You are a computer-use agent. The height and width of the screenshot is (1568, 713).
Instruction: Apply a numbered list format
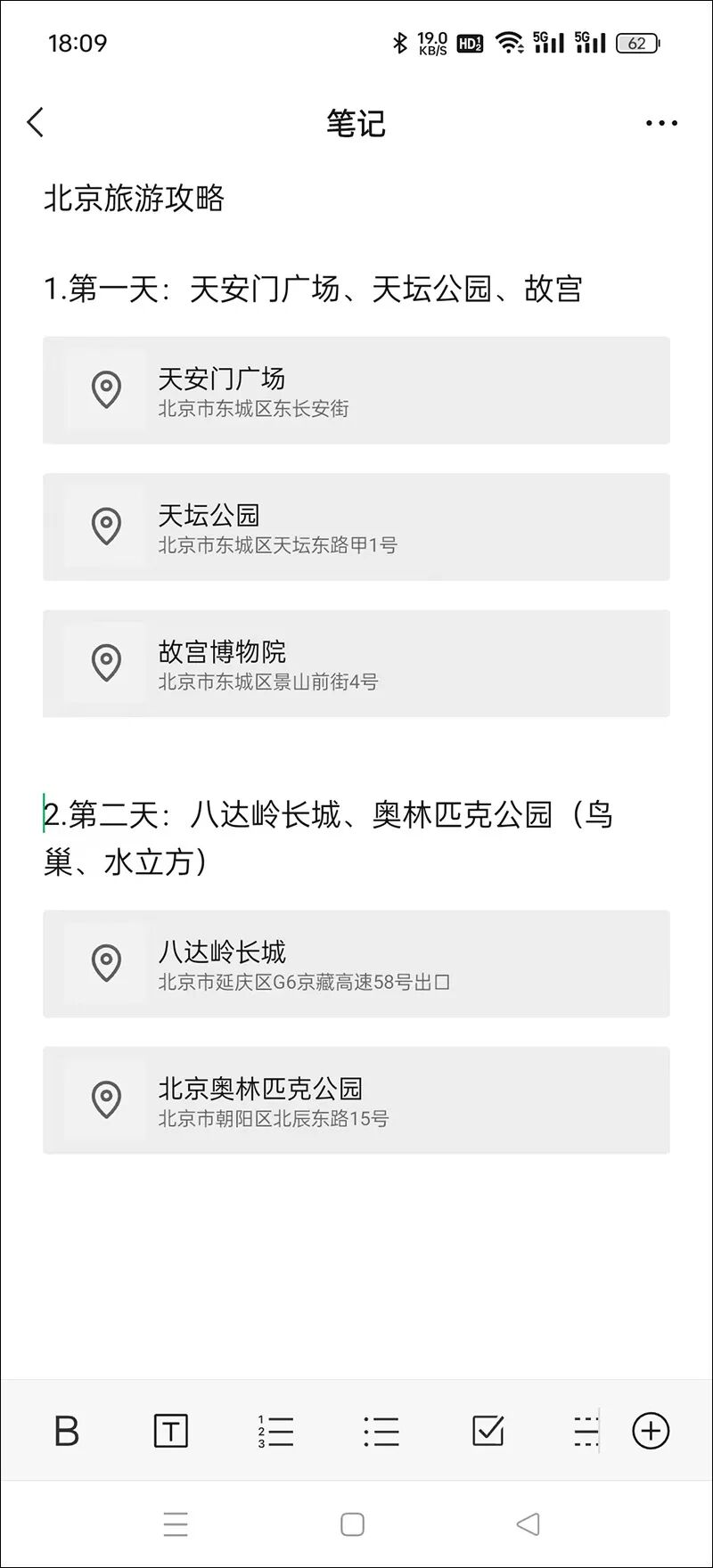pos(276,1432)
